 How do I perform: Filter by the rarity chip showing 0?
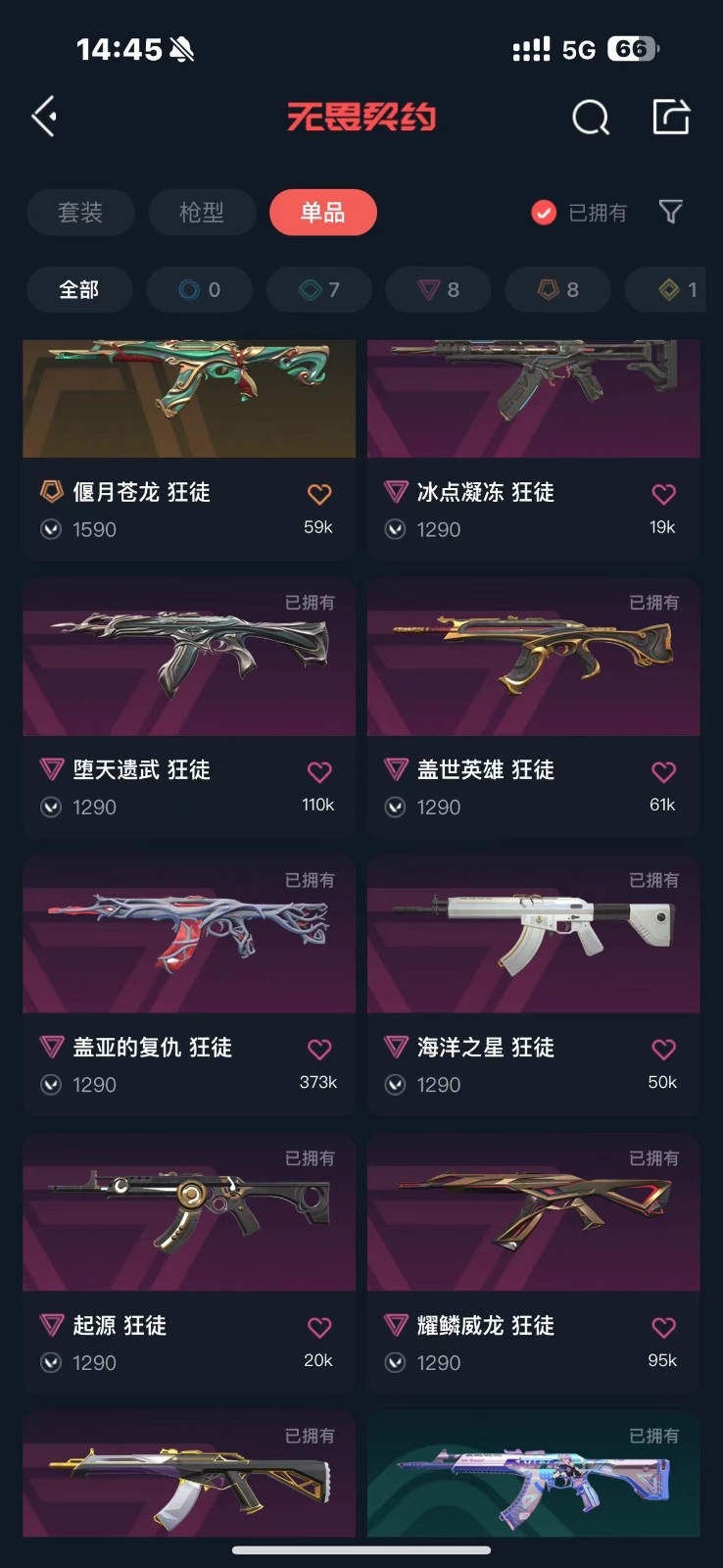200,290
